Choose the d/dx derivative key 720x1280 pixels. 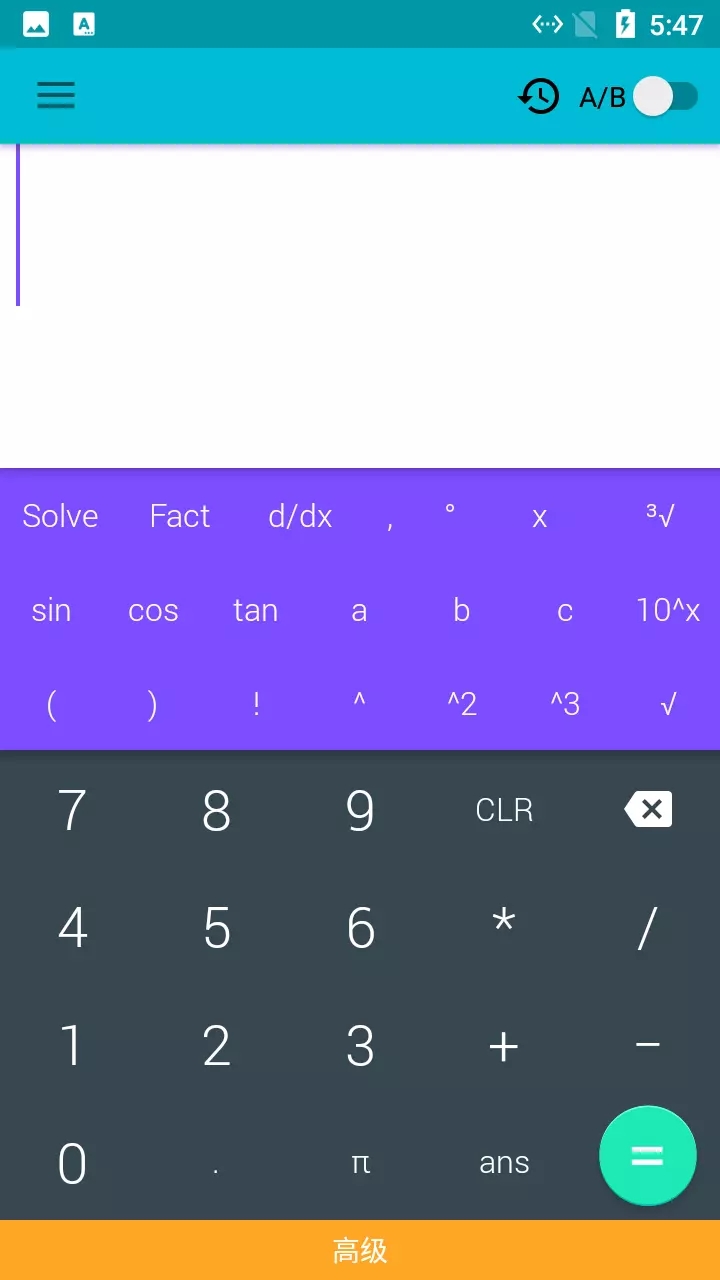point(300,516)
